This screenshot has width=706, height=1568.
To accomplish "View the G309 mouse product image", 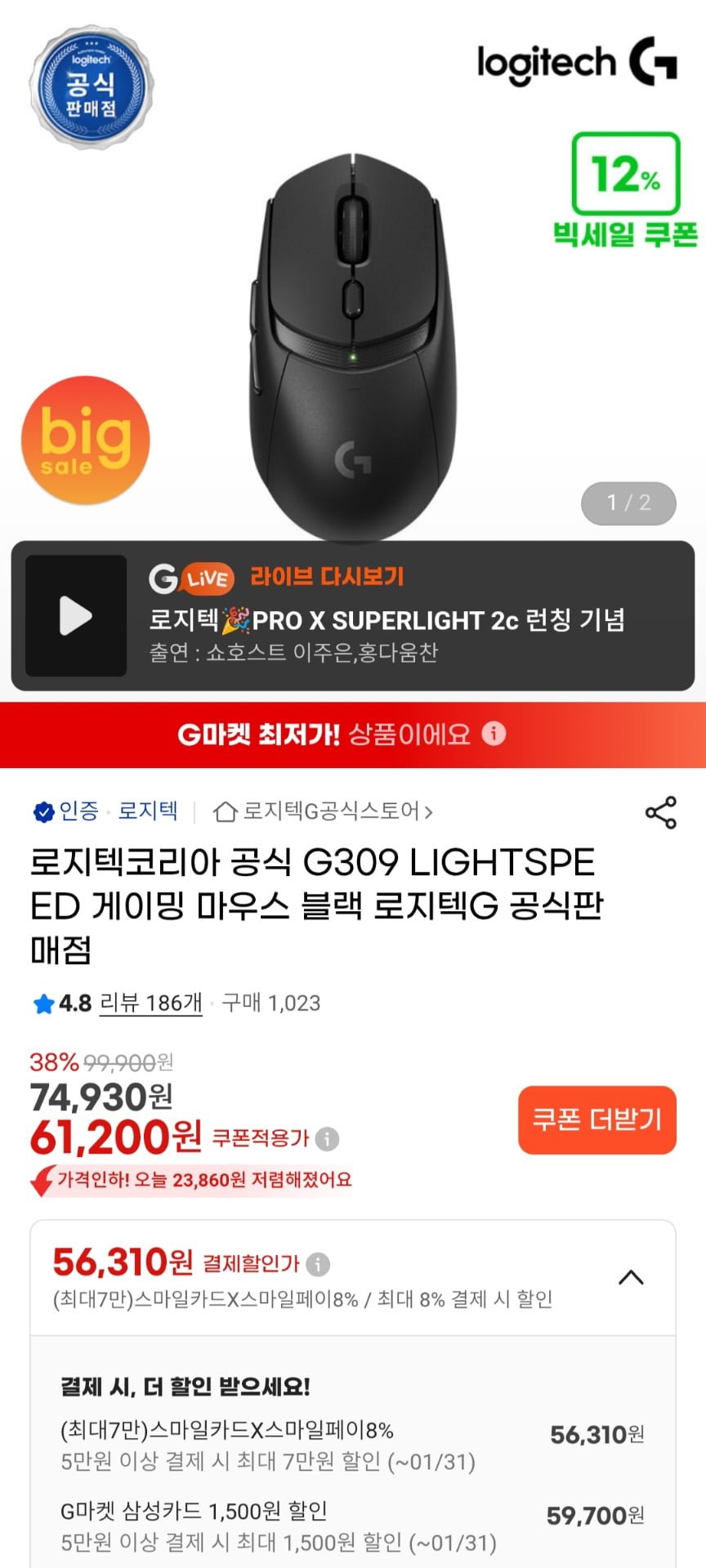I will 353,343.
